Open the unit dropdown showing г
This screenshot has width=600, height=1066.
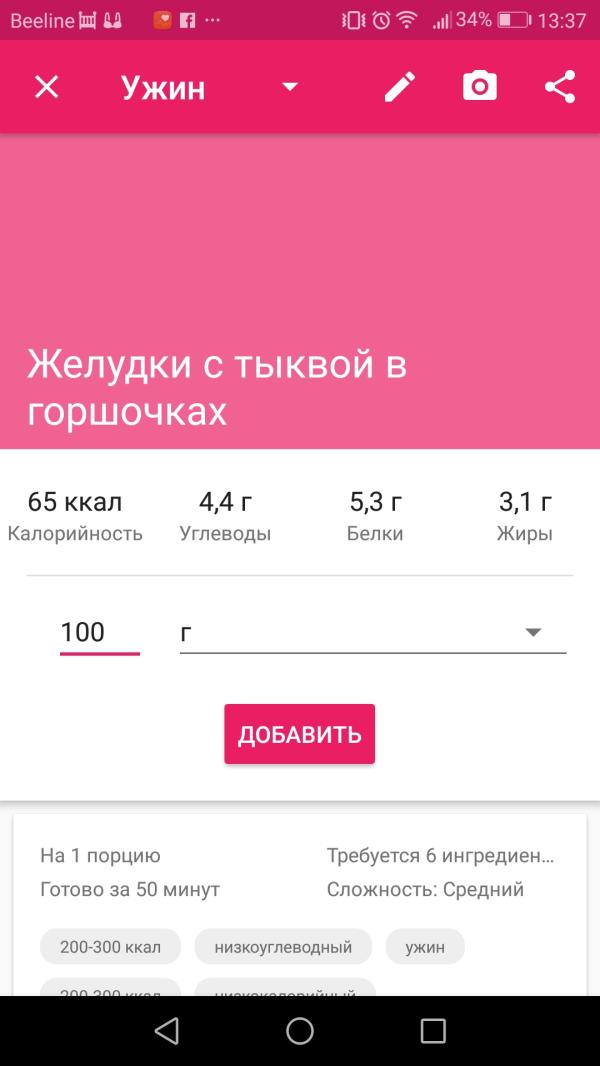click(x=372, y=633)
